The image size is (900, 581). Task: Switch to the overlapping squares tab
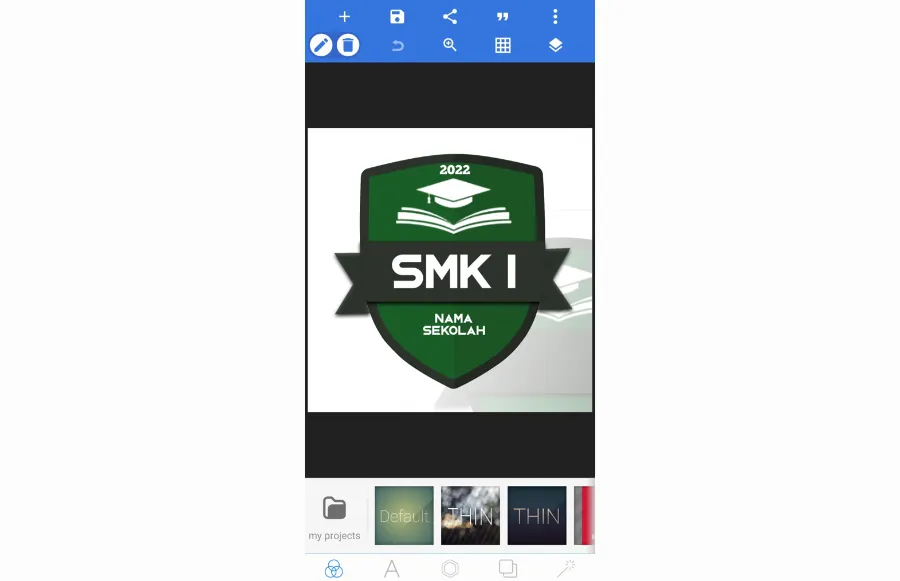tap(508, 569)
